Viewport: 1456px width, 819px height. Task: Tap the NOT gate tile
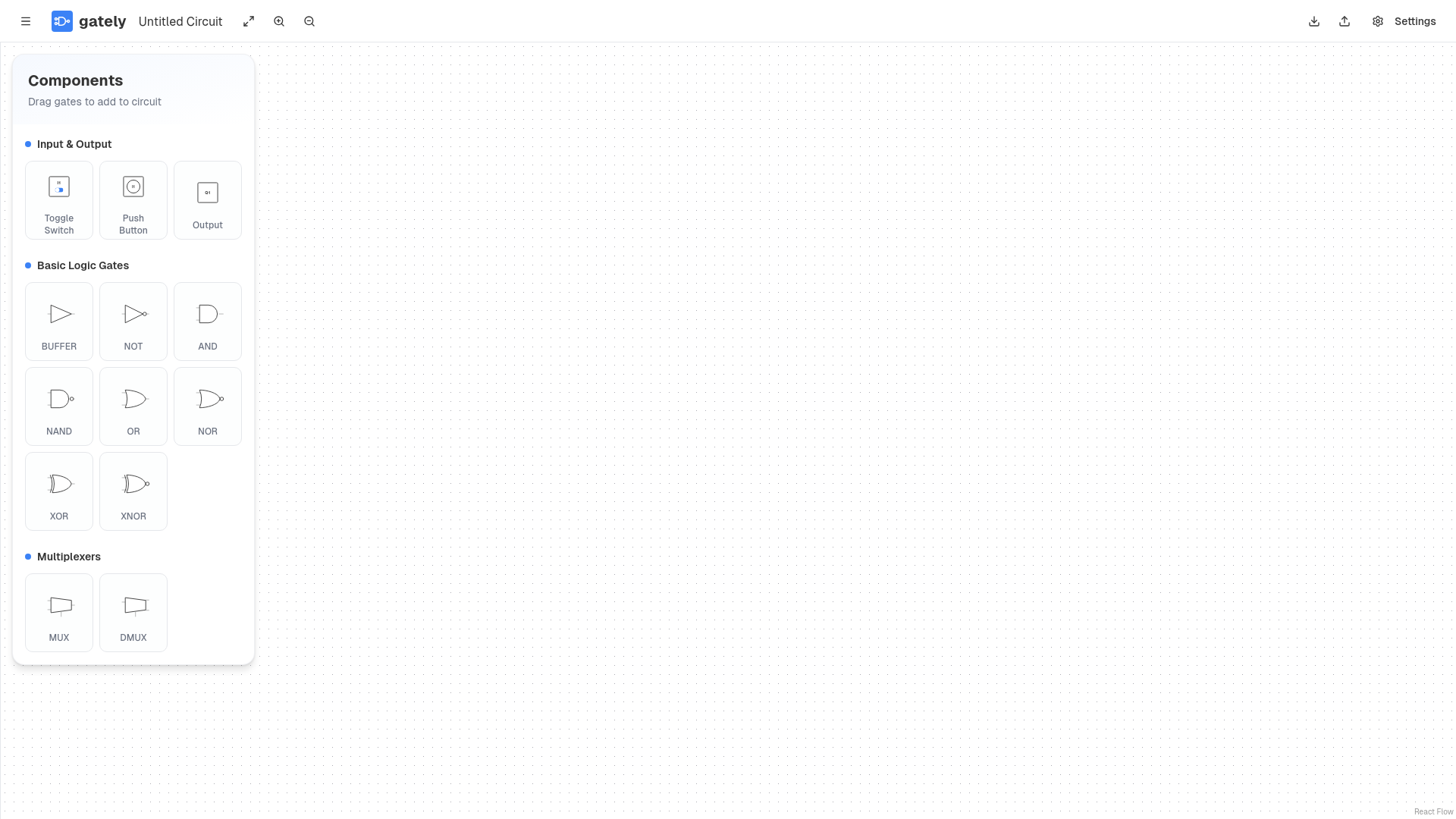click(133, 322)
